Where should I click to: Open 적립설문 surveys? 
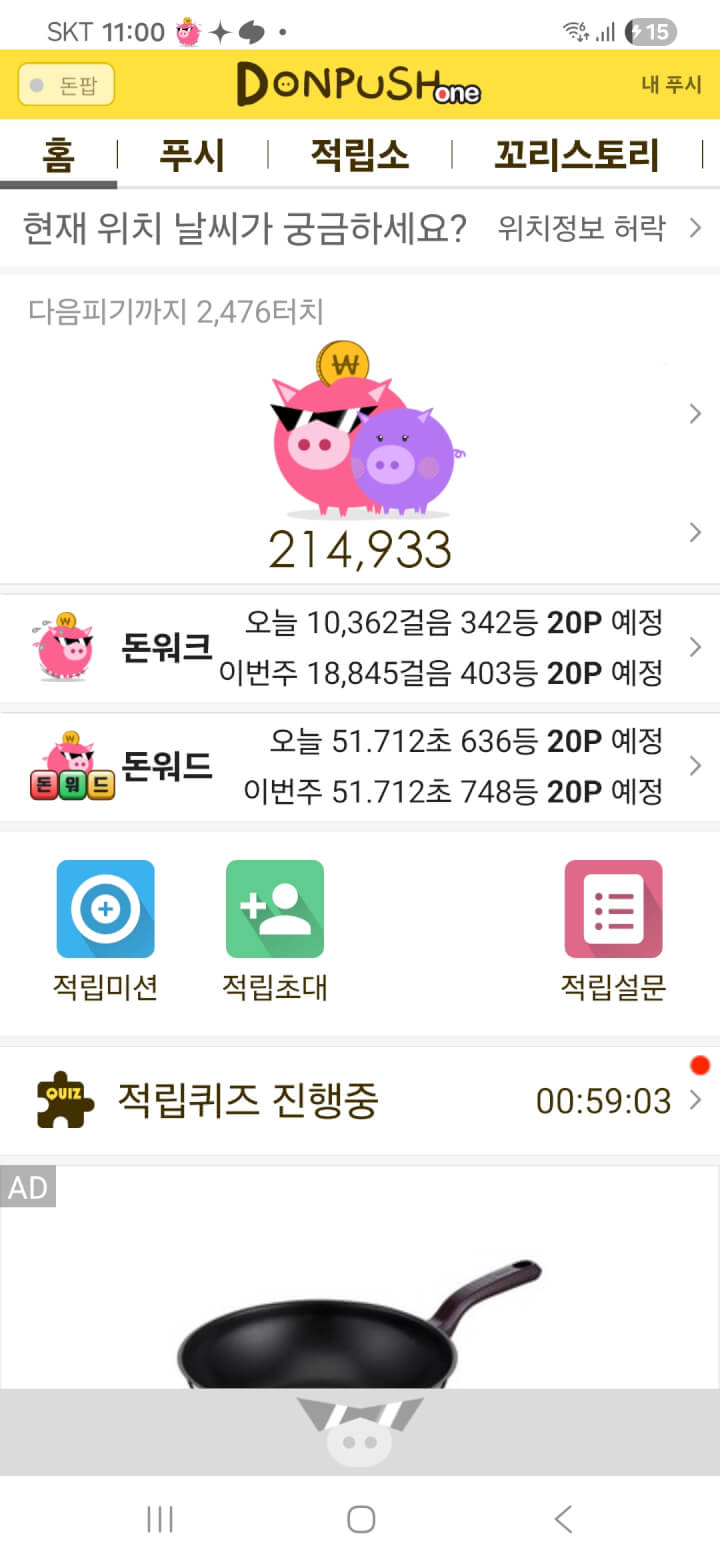click(613, 929)
